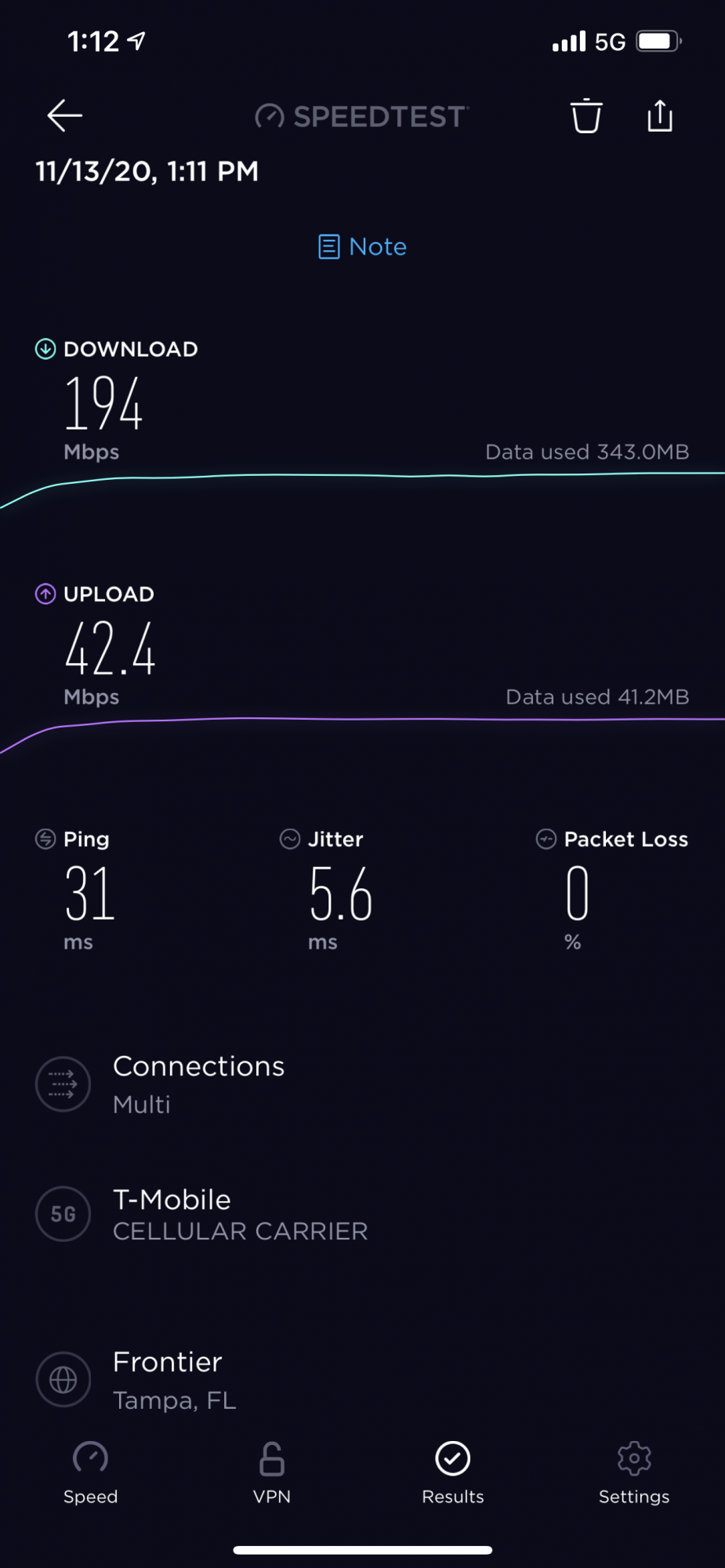The height and width of the screenshot is (1568, 725).
Task: Delete this result with the trash icon
Action: pyautogui.click(x=585, y=116)
